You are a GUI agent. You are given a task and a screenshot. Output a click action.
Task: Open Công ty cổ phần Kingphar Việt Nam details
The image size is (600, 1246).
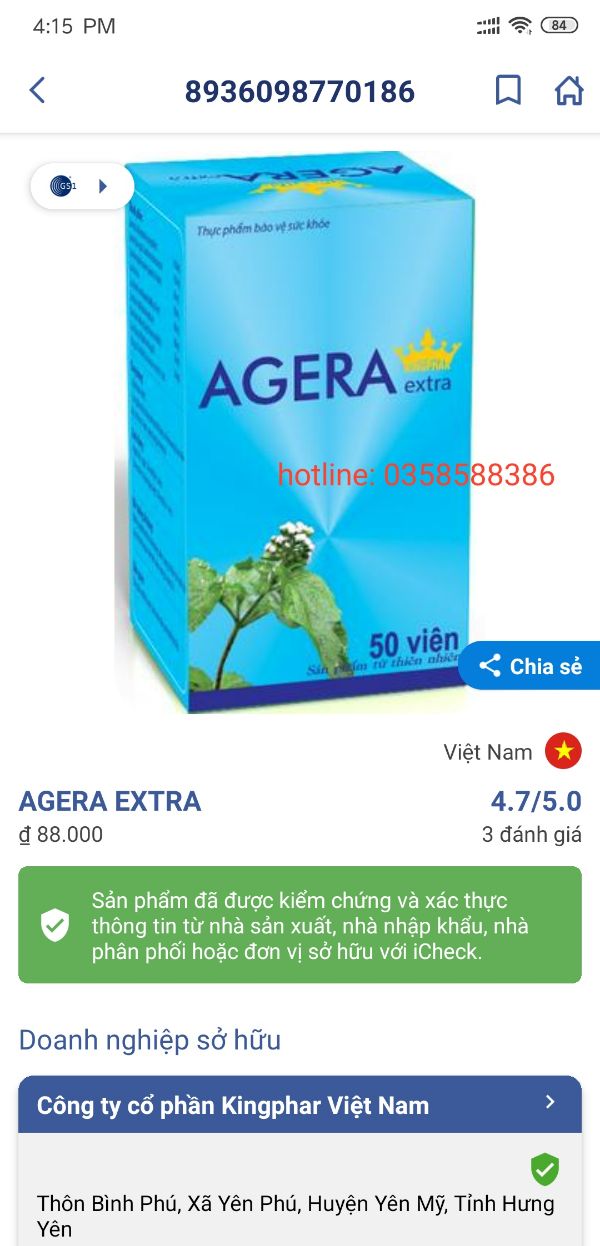click(300, 1105)
